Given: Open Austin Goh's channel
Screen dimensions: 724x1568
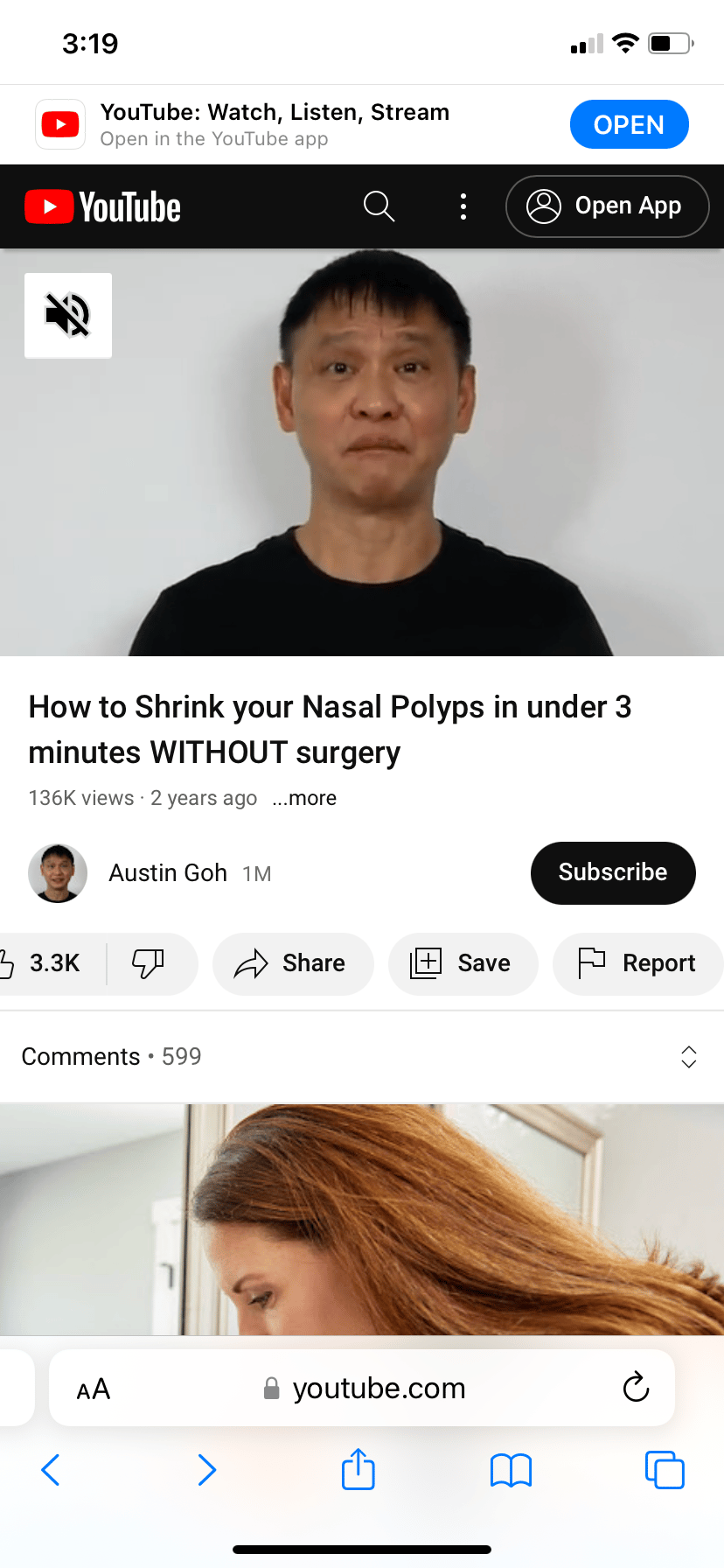Looking at the screenshot, I should point(166,873).
